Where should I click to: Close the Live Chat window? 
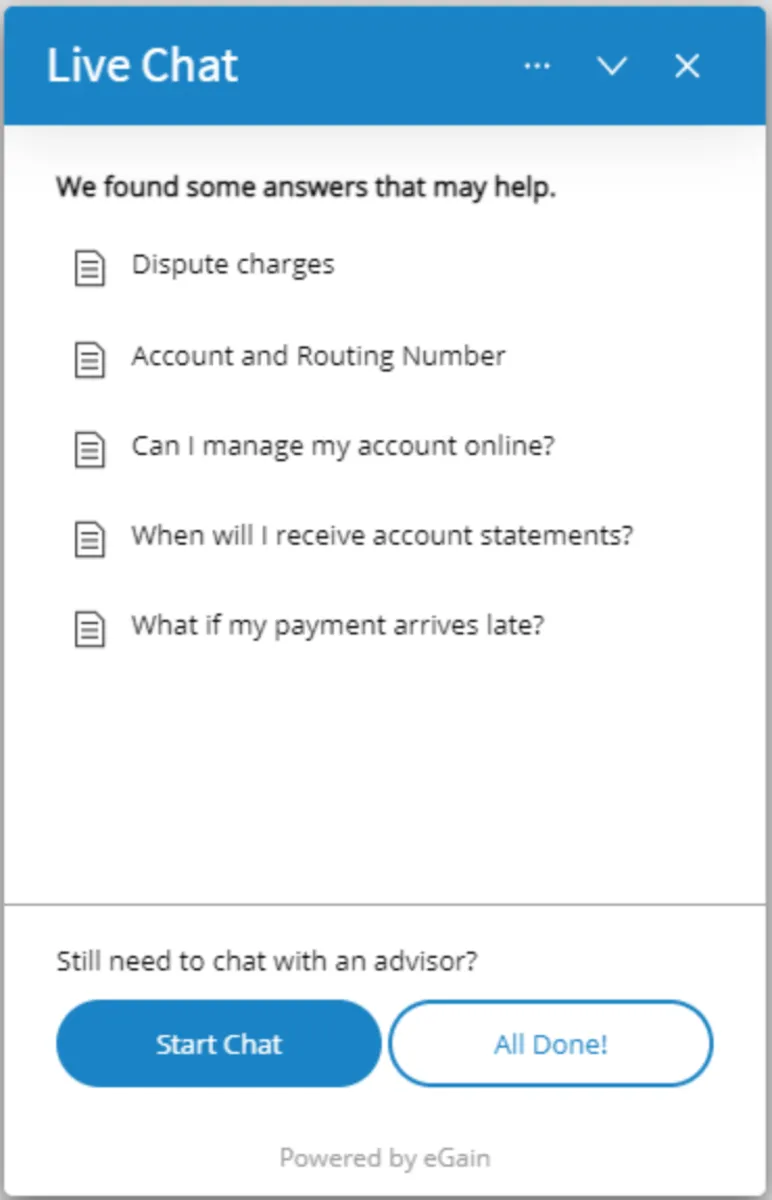687,66
